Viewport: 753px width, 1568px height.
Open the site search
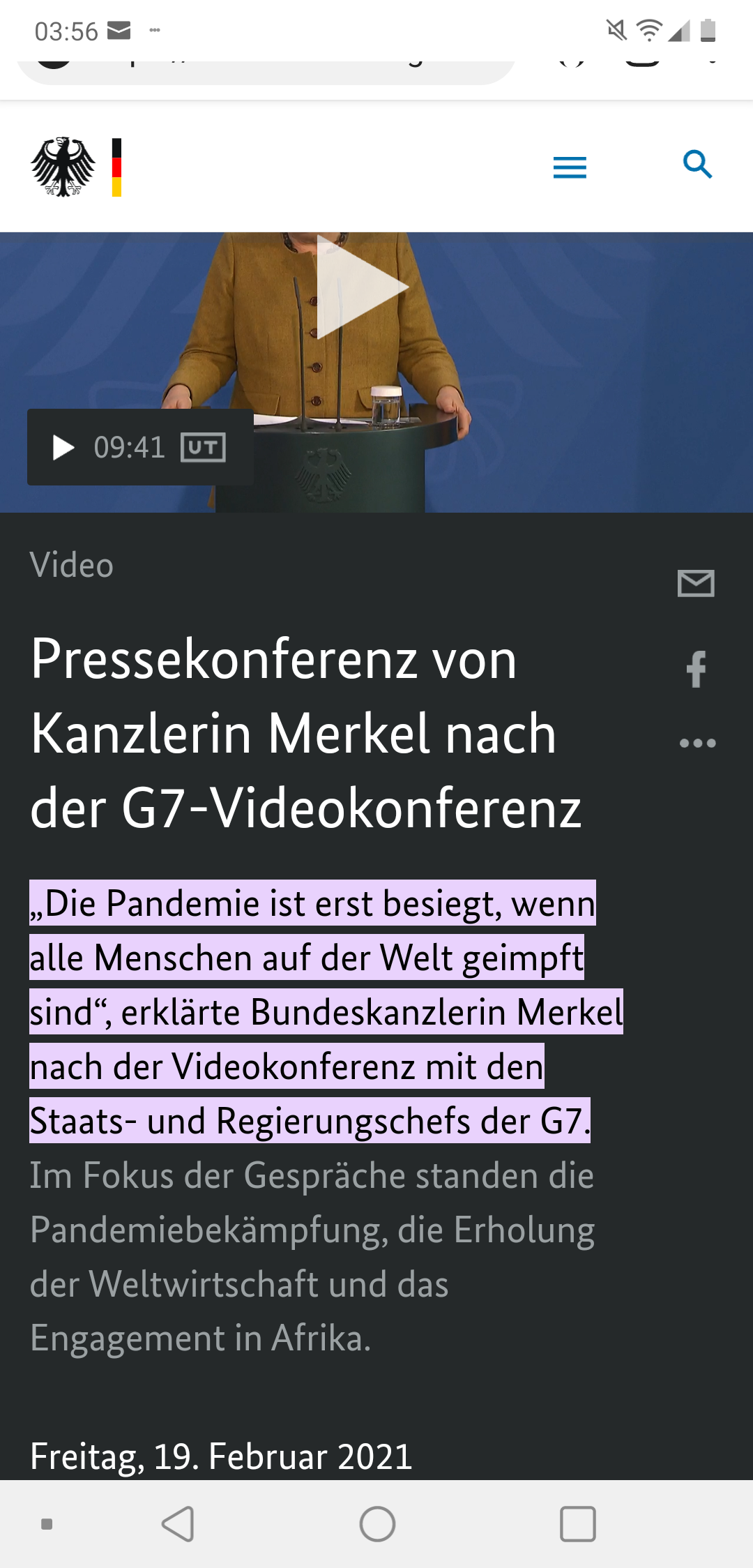coord(697,165)
